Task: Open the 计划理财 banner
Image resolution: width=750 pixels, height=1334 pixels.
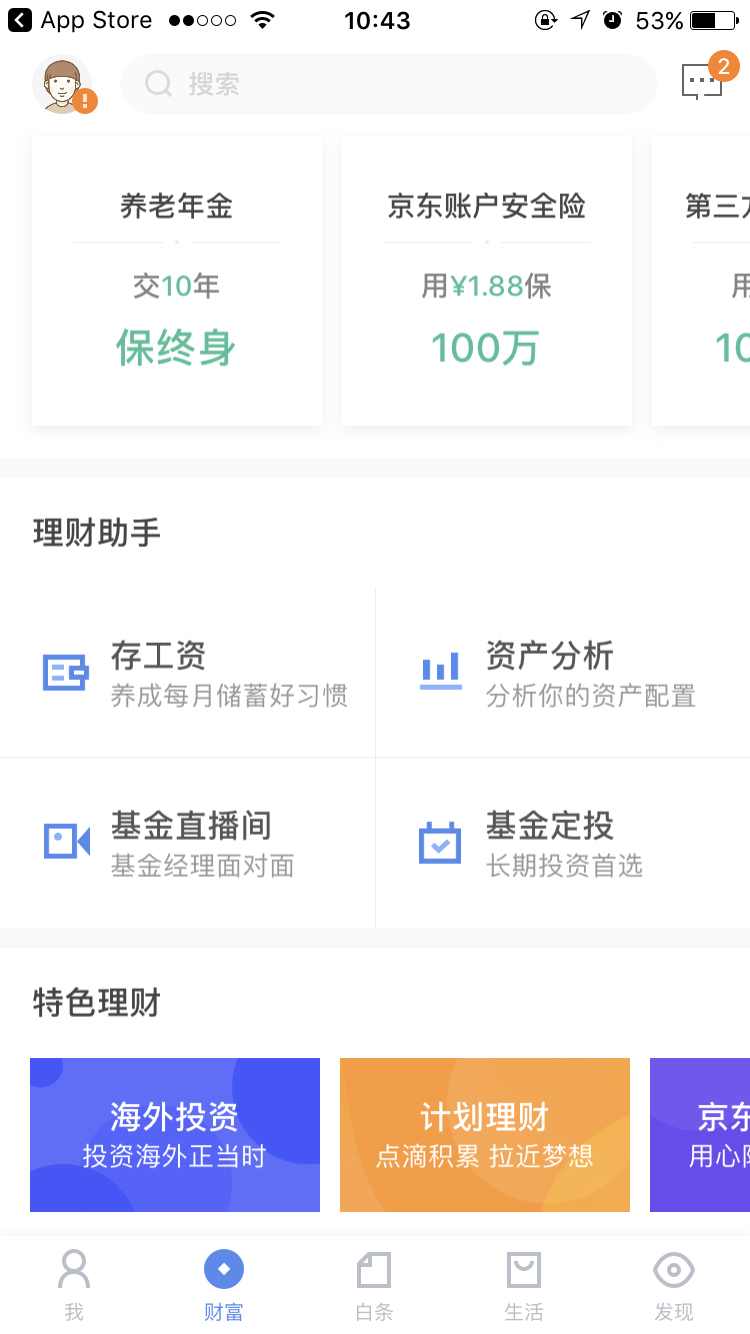Action: 485,1135
